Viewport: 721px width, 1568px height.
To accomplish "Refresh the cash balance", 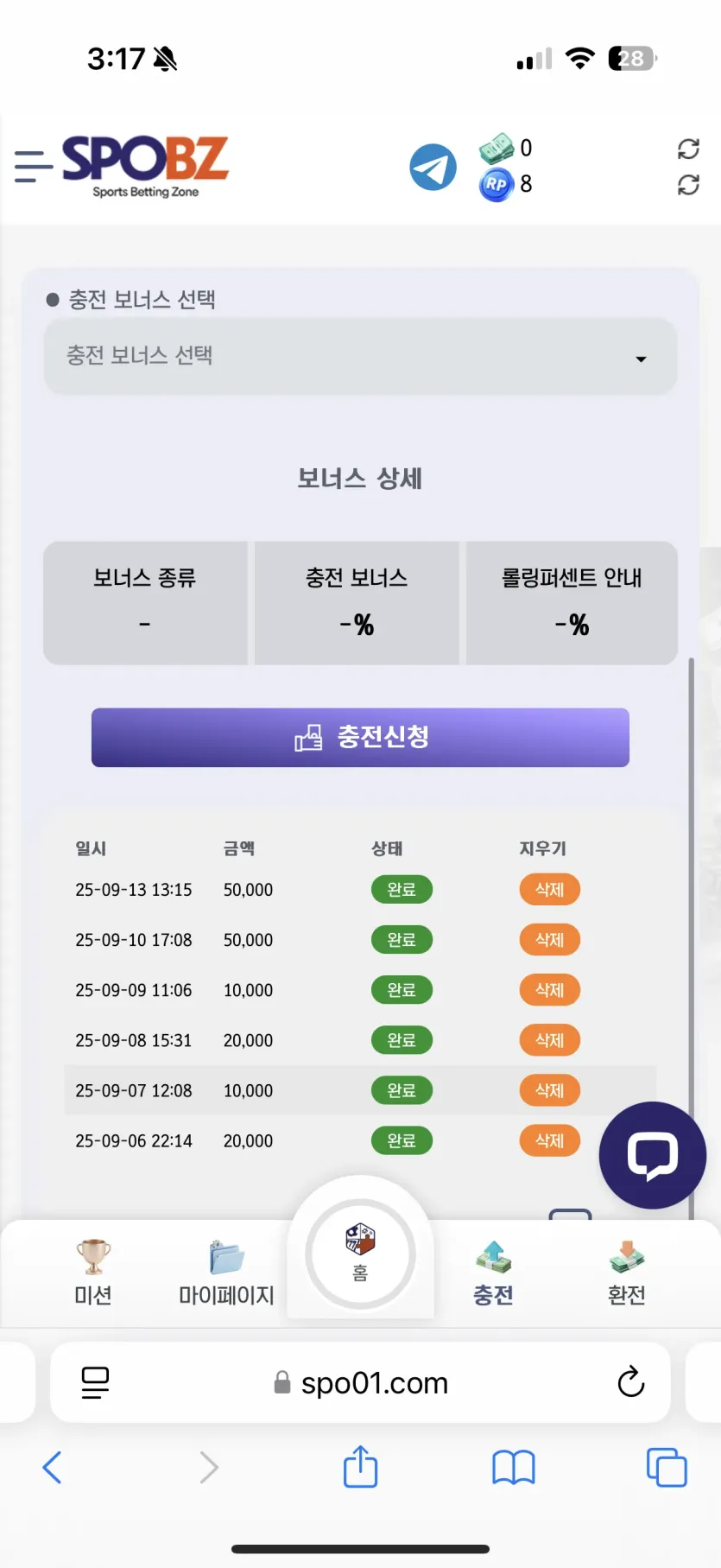I will click(688, 149).
